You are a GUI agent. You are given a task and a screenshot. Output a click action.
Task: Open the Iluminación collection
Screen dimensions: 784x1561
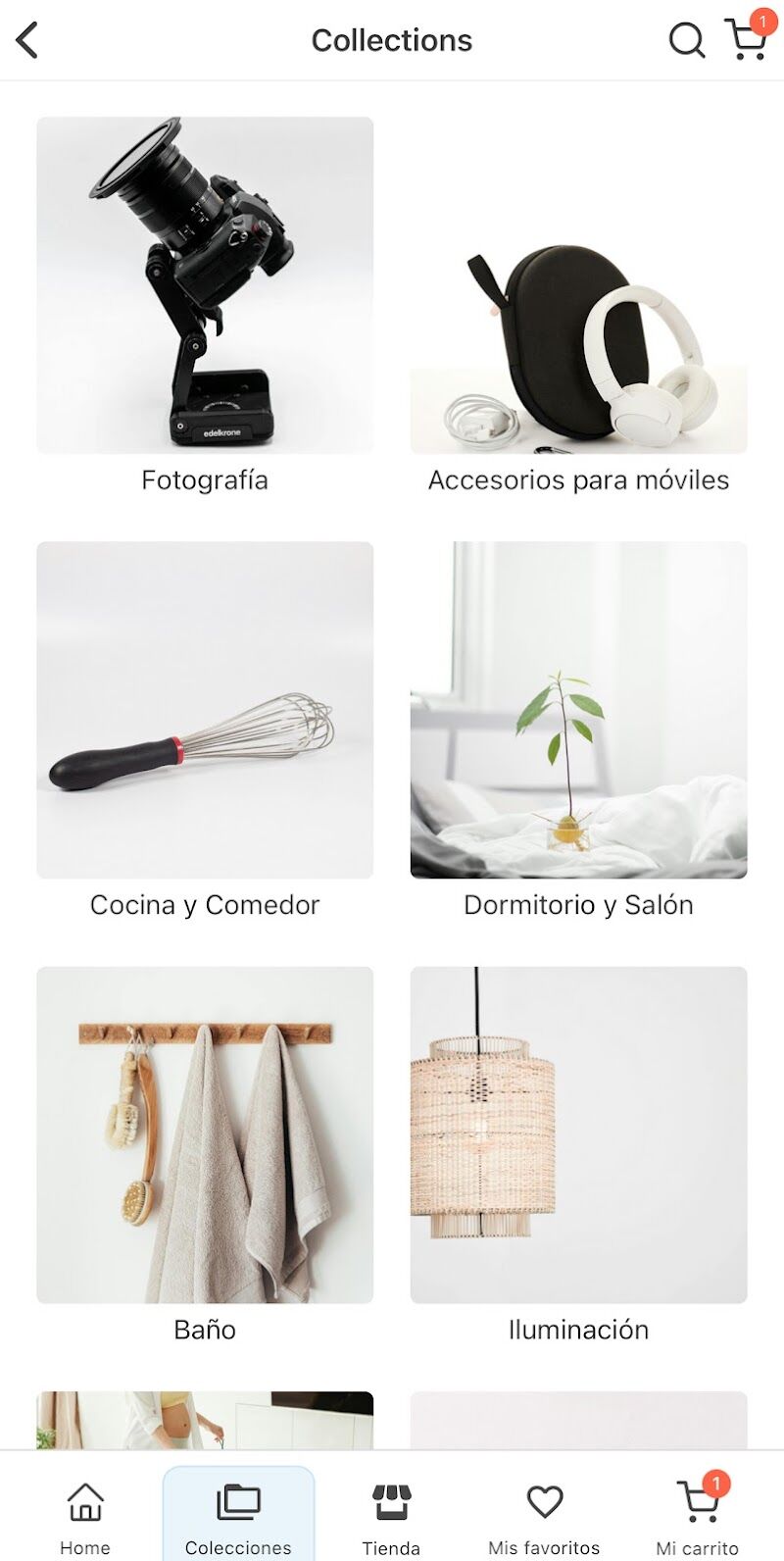point(578,1134)
